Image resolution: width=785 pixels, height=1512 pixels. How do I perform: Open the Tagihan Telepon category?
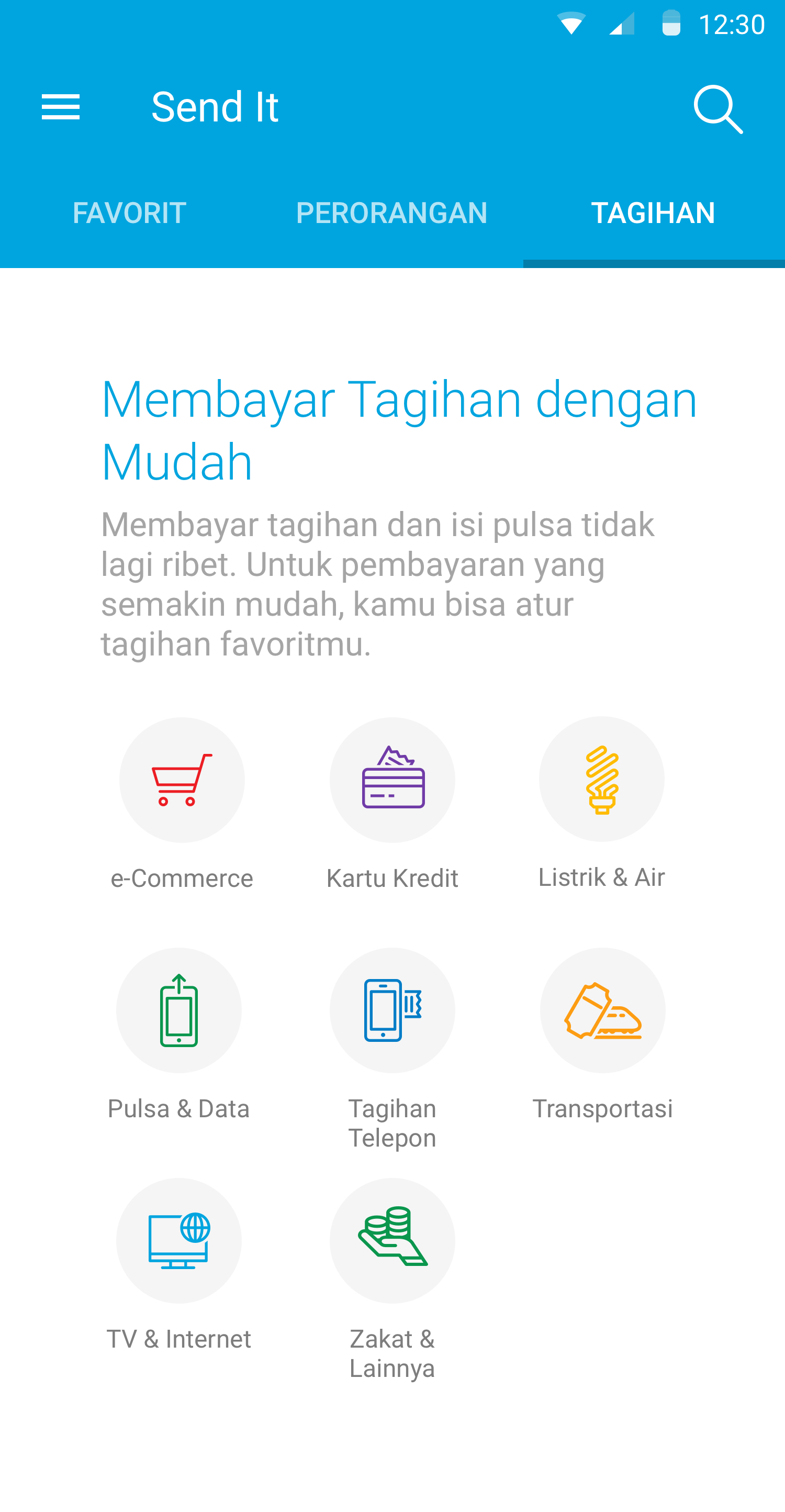coord(392,1010)
